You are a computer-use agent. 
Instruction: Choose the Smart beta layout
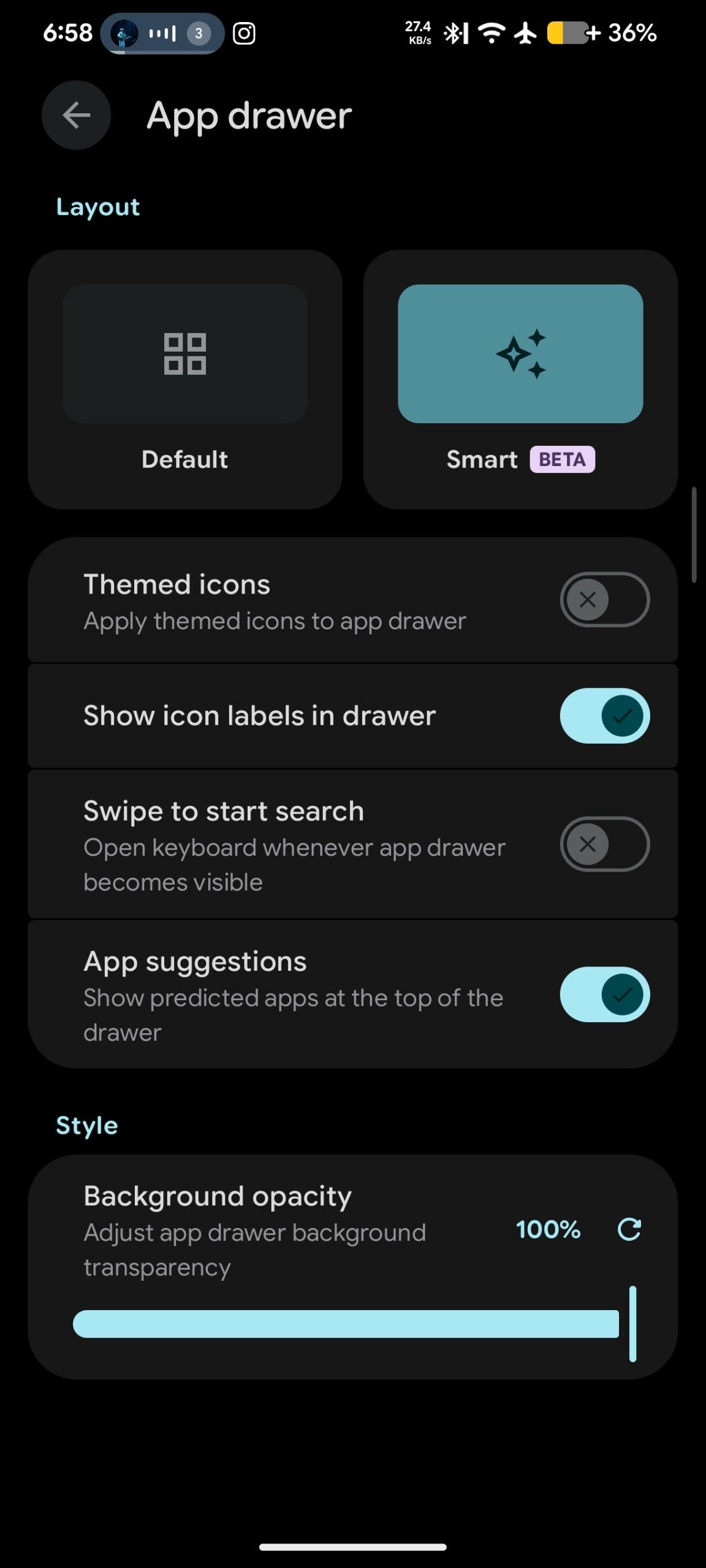(x=520, y=379)
